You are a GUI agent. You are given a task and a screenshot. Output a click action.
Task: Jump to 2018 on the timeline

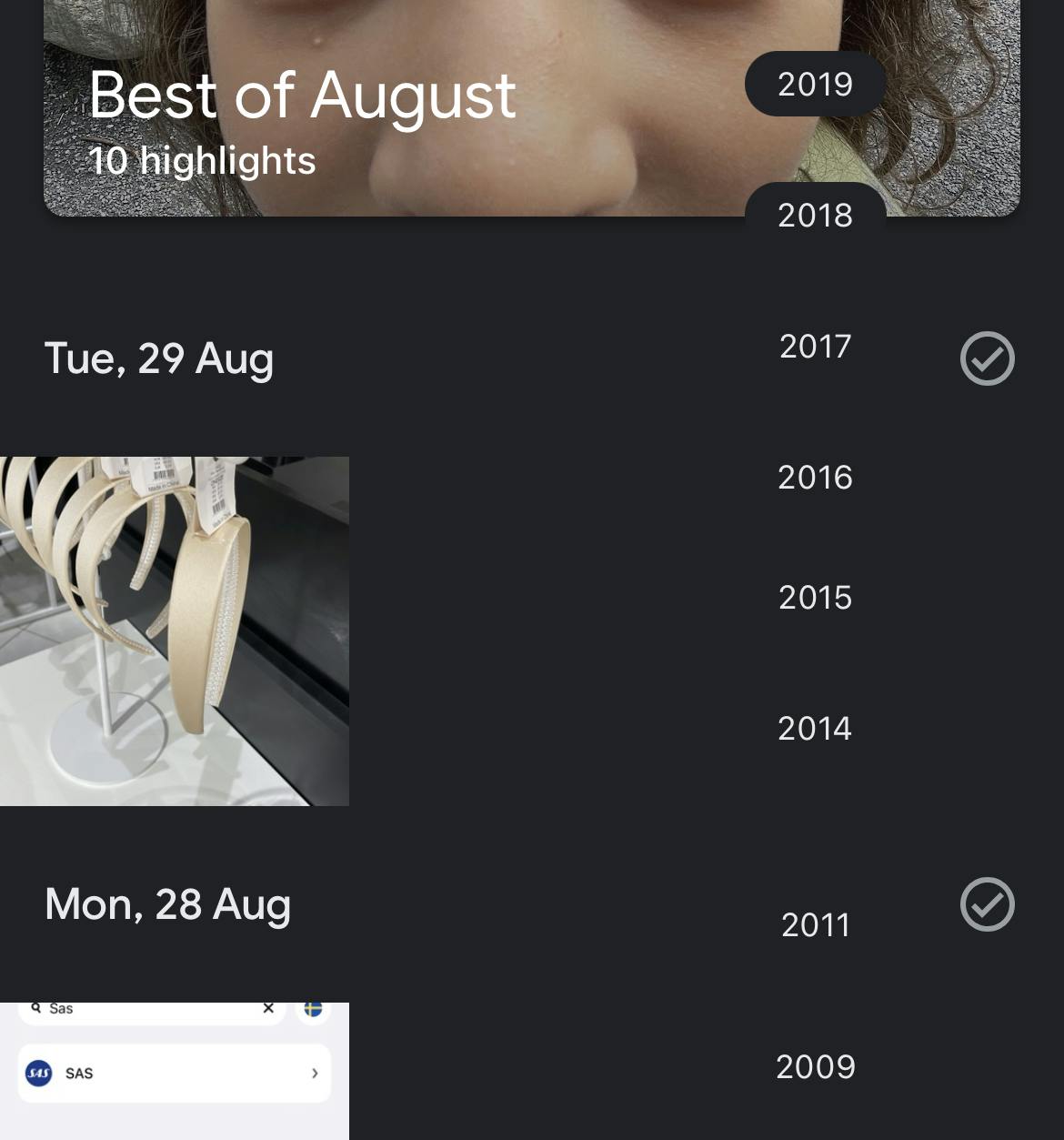point(815,215)
